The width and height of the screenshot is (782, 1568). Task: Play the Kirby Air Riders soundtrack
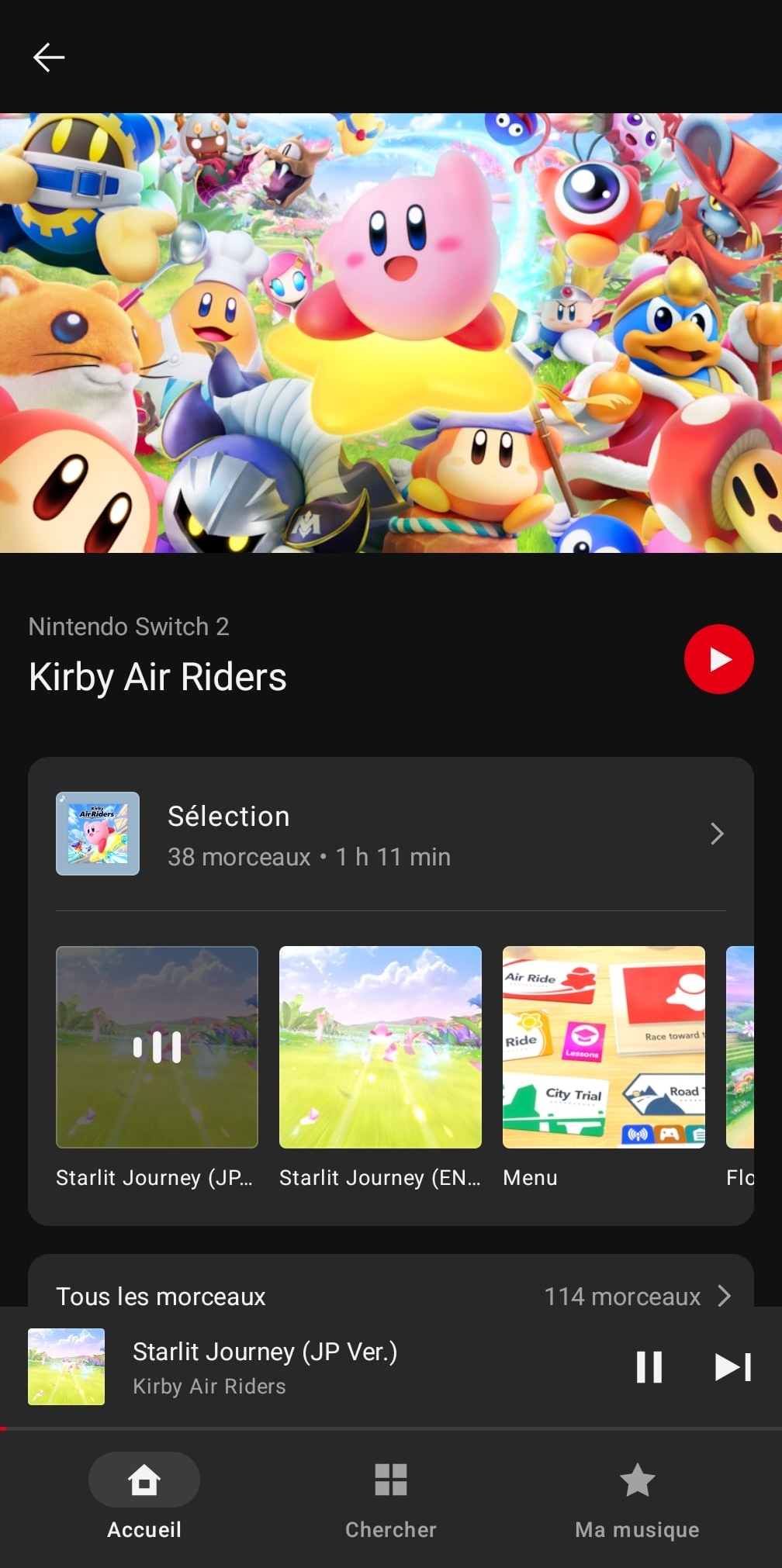pyautogui.click(x=718, y=659)
